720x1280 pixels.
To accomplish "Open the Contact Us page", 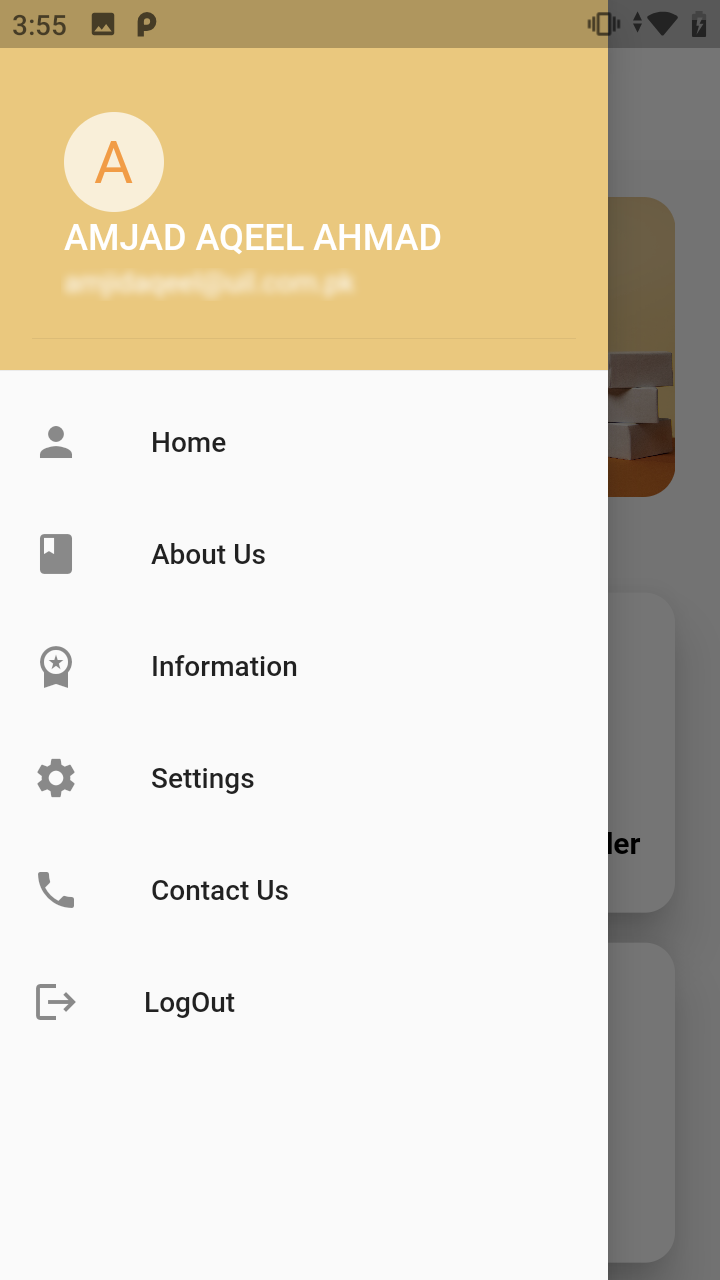I will [x=219, y=890].
